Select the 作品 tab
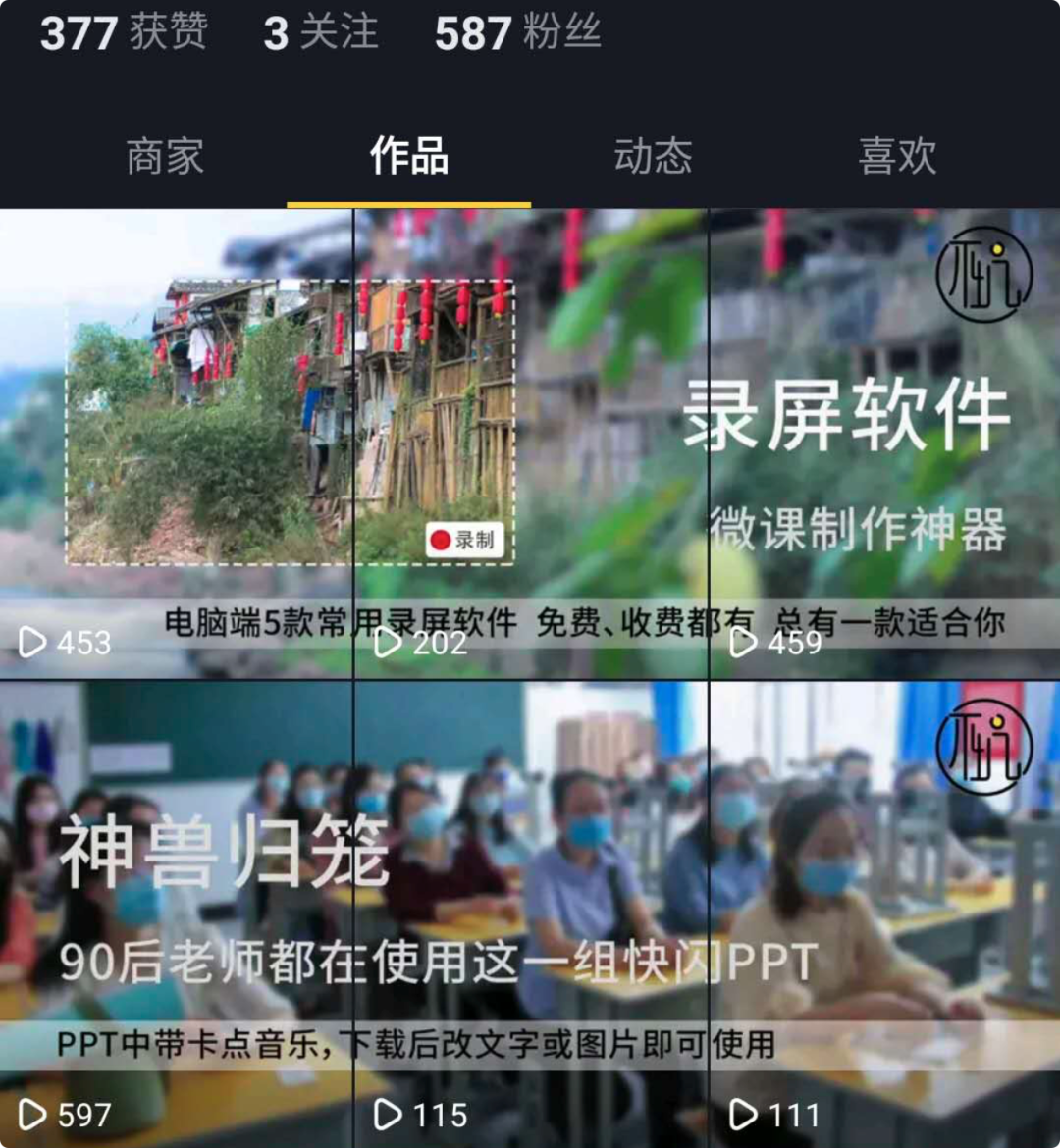This screenshot has width=1060, height=1148. click(408, 157)
